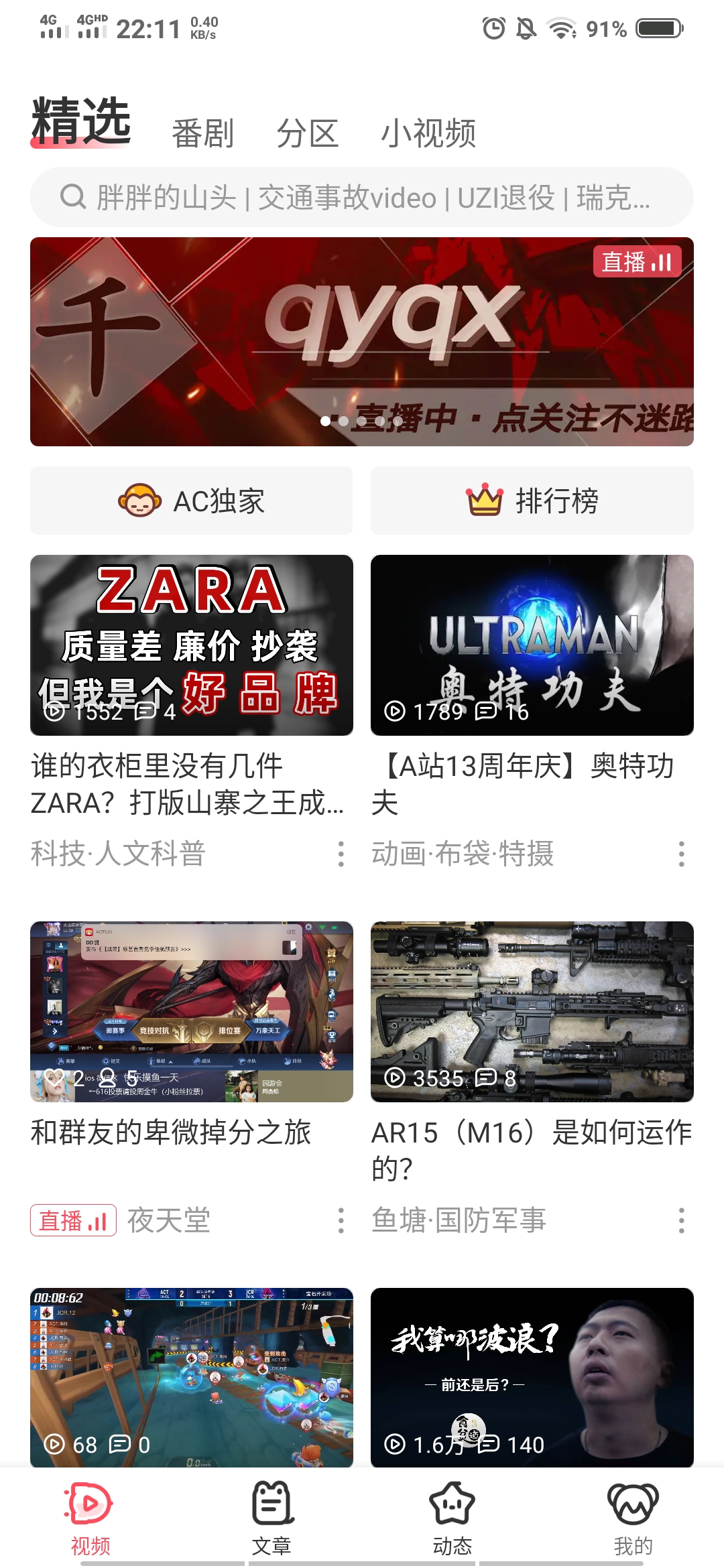724x1568 pixels.
Task: Open the 我的 profile tab
Action: click(x=633, y=1518)
